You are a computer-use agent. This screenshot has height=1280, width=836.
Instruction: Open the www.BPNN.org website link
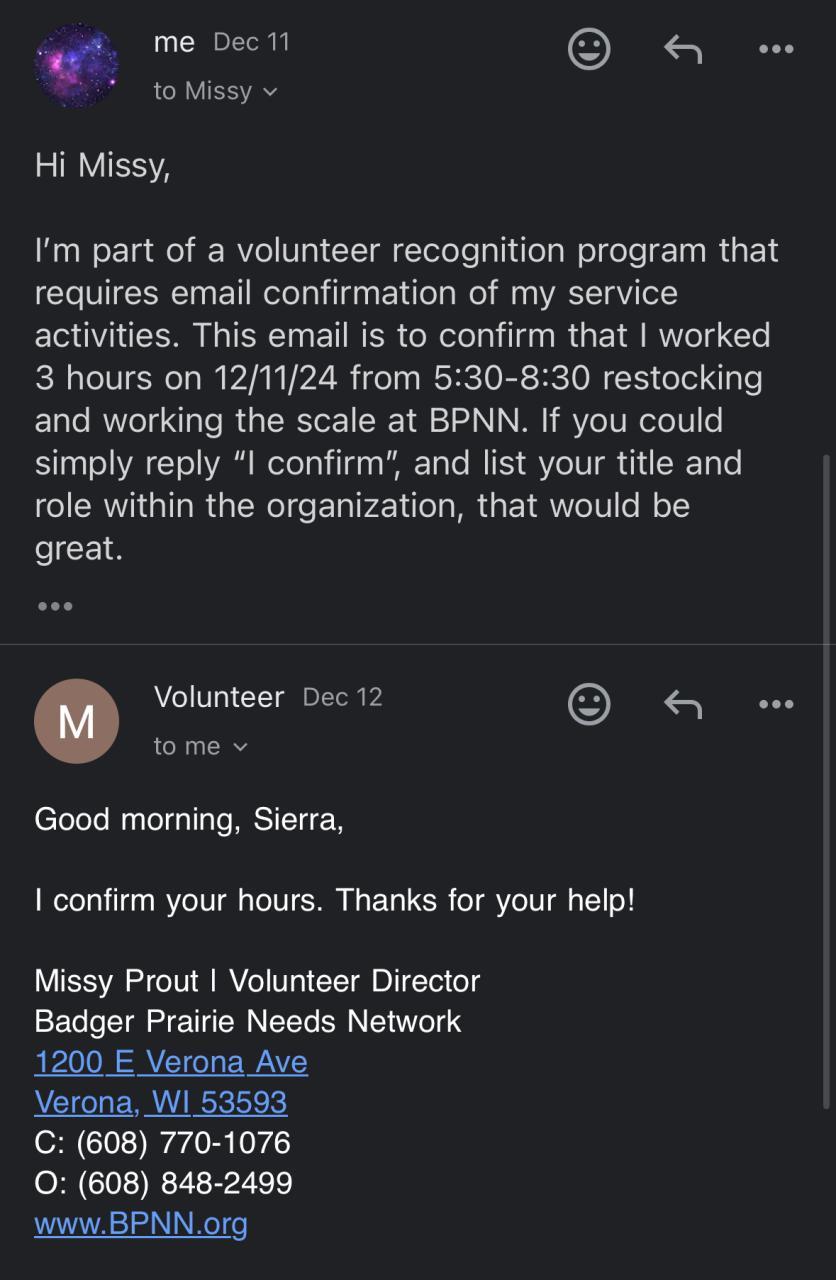[141, 1224]
